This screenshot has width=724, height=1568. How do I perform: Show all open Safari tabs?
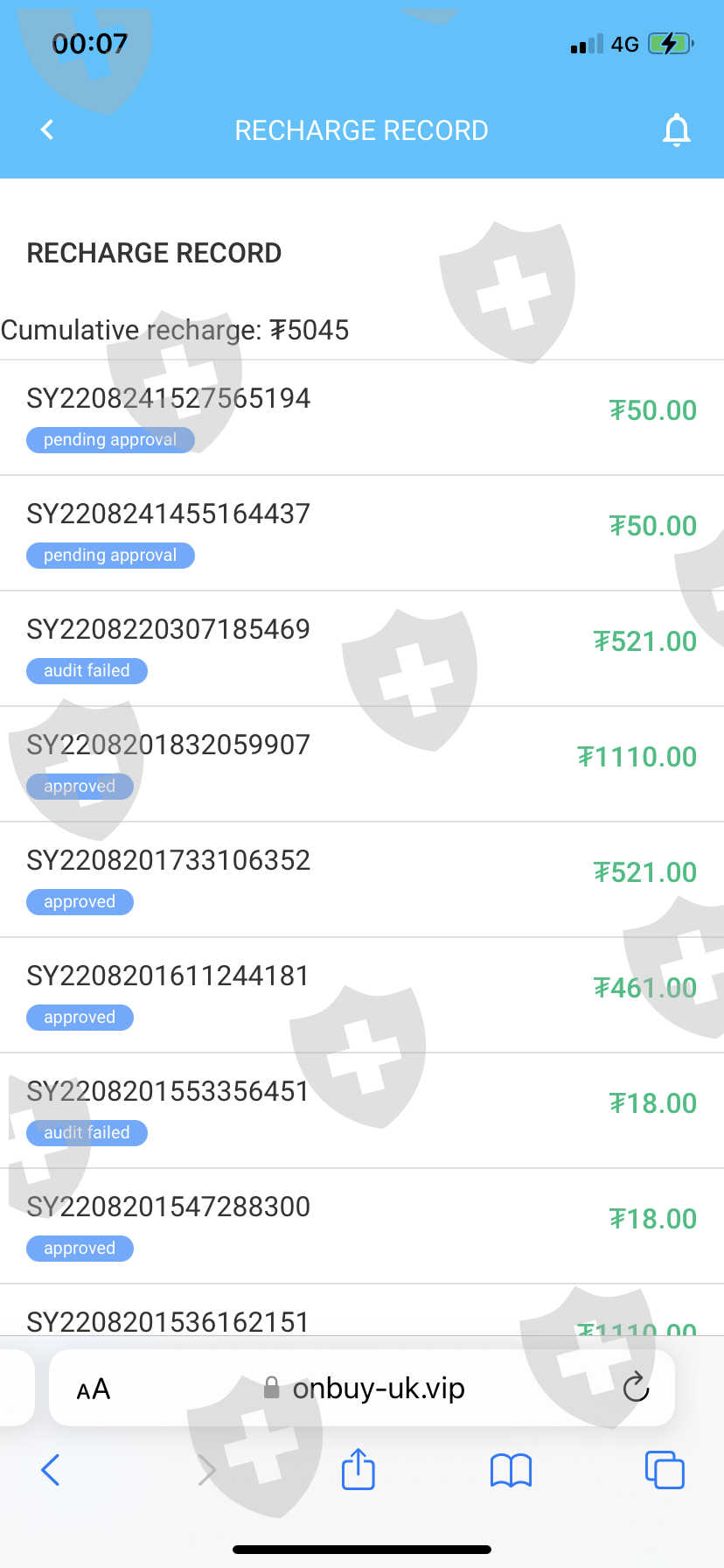tap(664, 1470)
